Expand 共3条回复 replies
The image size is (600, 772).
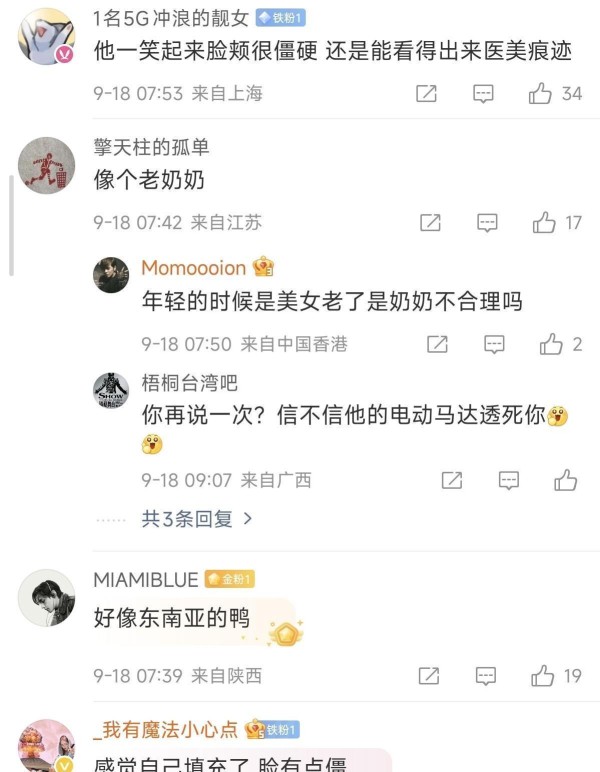point(198,519)
